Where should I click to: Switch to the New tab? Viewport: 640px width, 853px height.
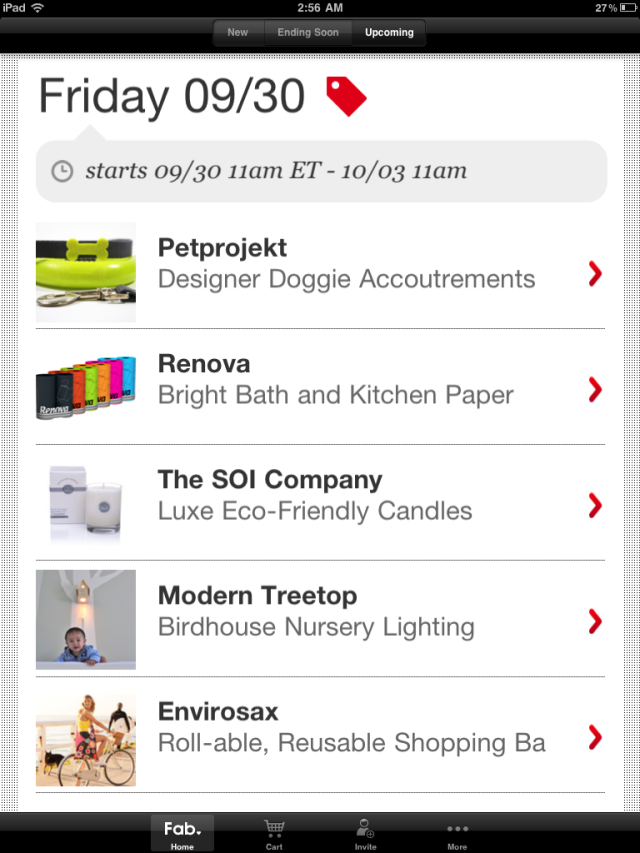237,32
